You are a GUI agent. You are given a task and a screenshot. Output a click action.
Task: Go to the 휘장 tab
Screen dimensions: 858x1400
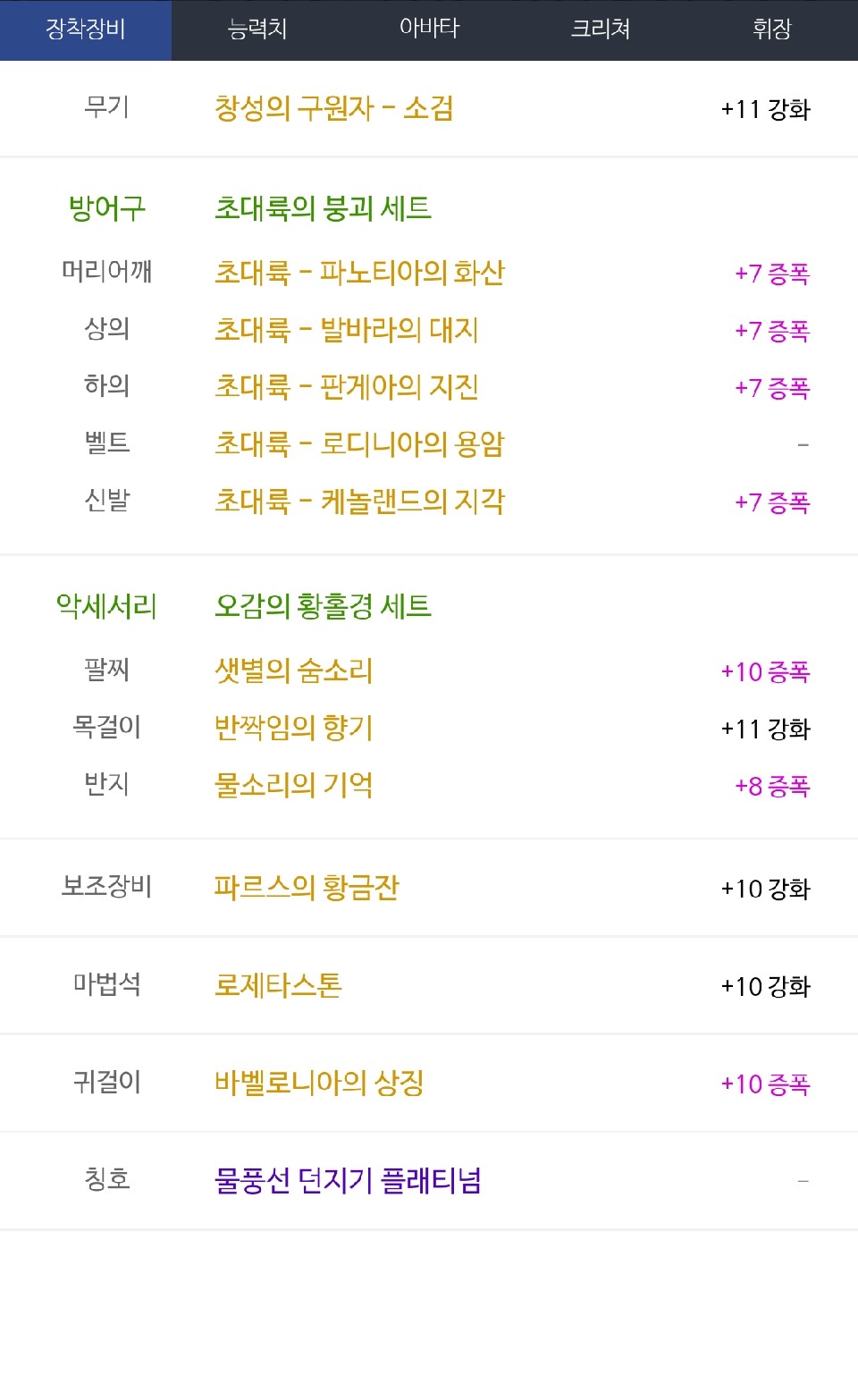[x=772, y=30]
